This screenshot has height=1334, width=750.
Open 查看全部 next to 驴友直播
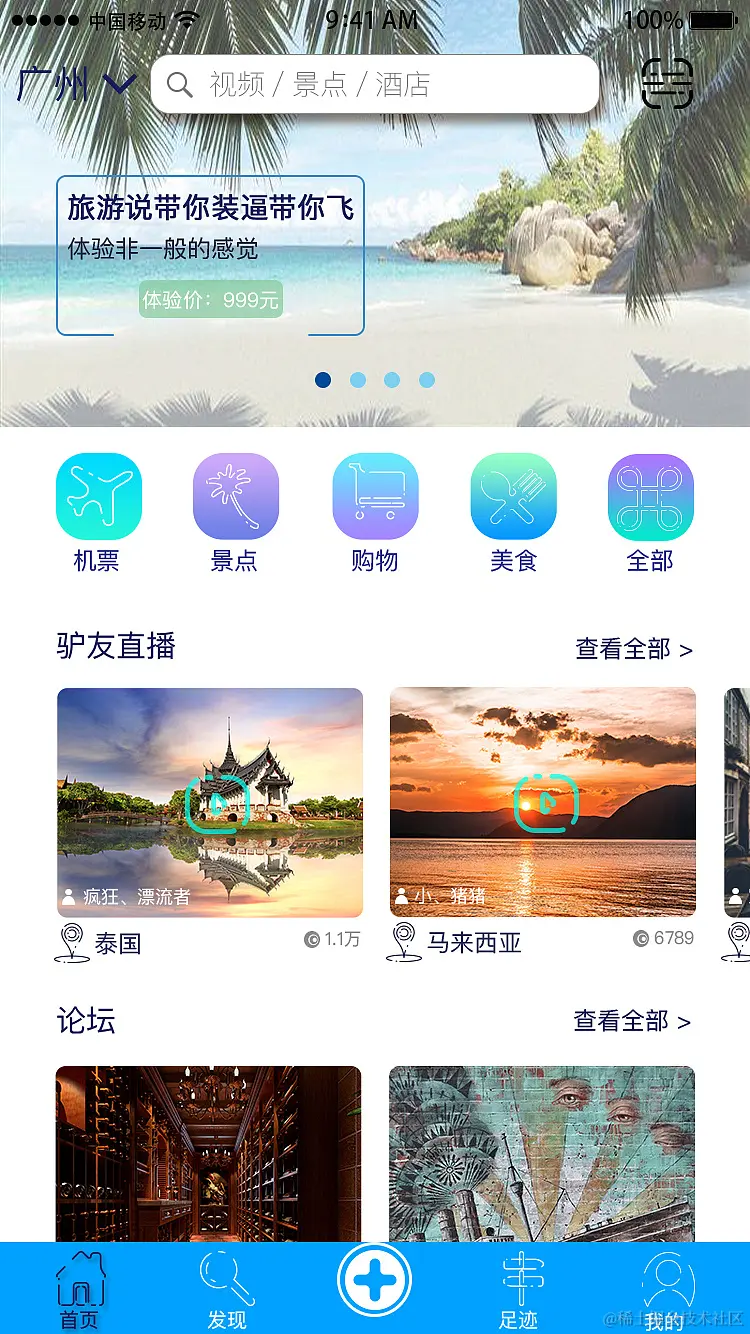628,650
